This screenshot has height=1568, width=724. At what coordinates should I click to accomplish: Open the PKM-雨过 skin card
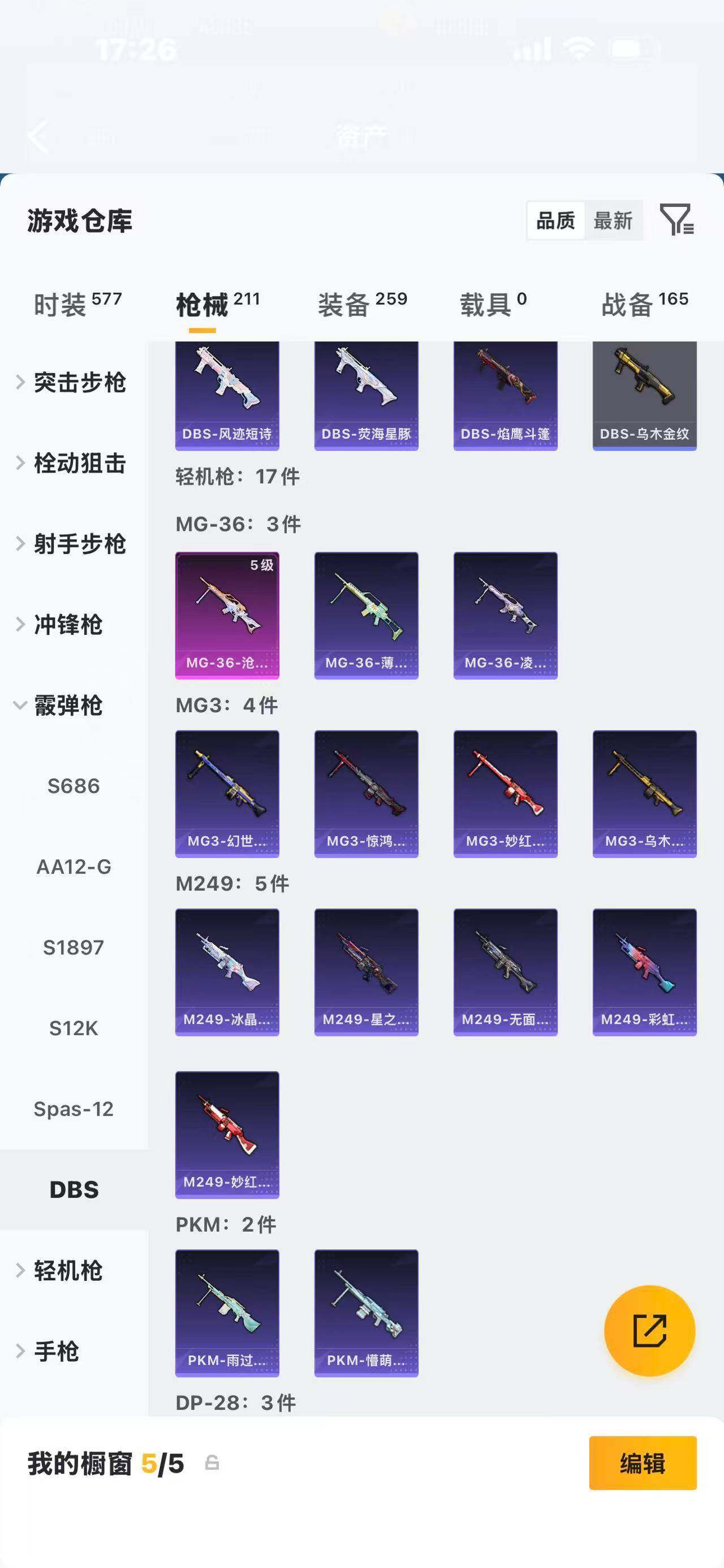pyautogui.click(x=227, y=1313)
